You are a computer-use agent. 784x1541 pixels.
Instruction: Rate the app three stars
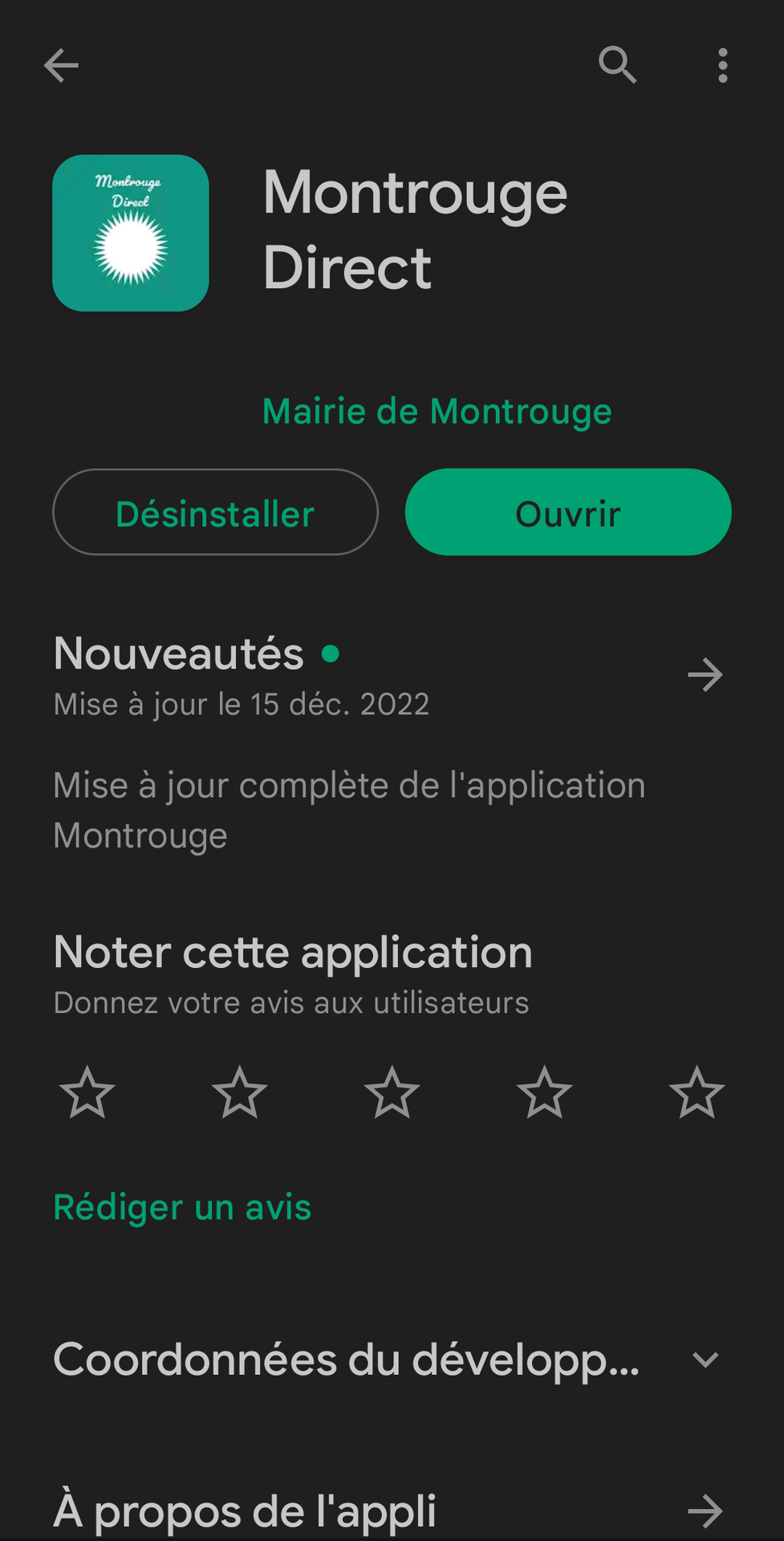point(392,1092)
